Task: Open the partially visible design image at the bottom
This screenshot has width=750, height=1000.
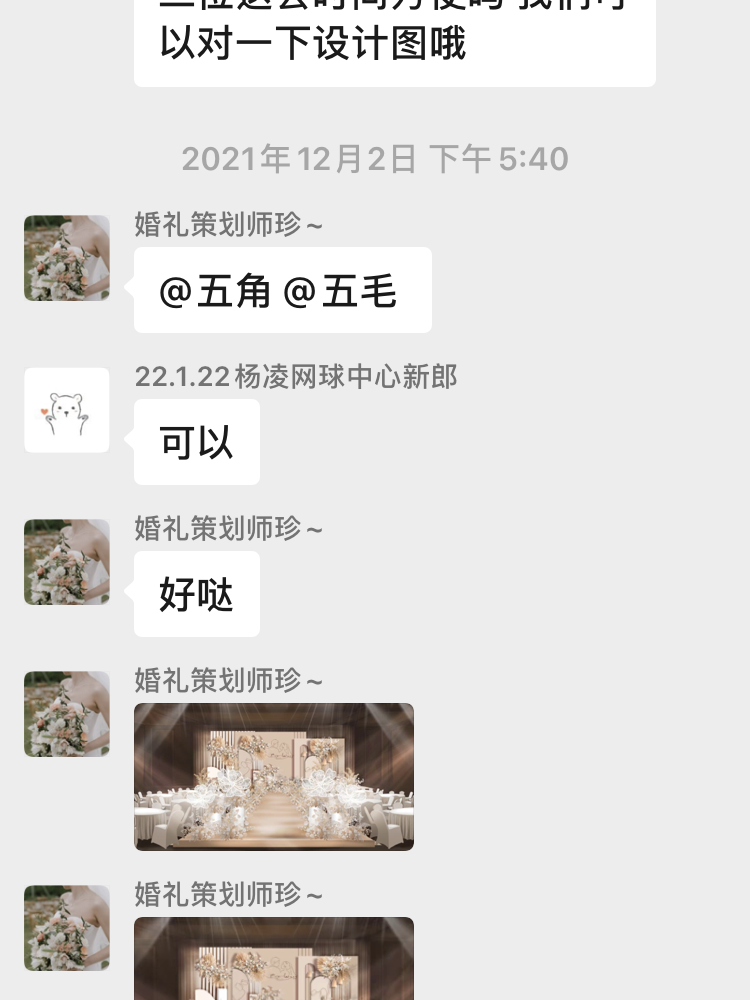Action: 273,958
